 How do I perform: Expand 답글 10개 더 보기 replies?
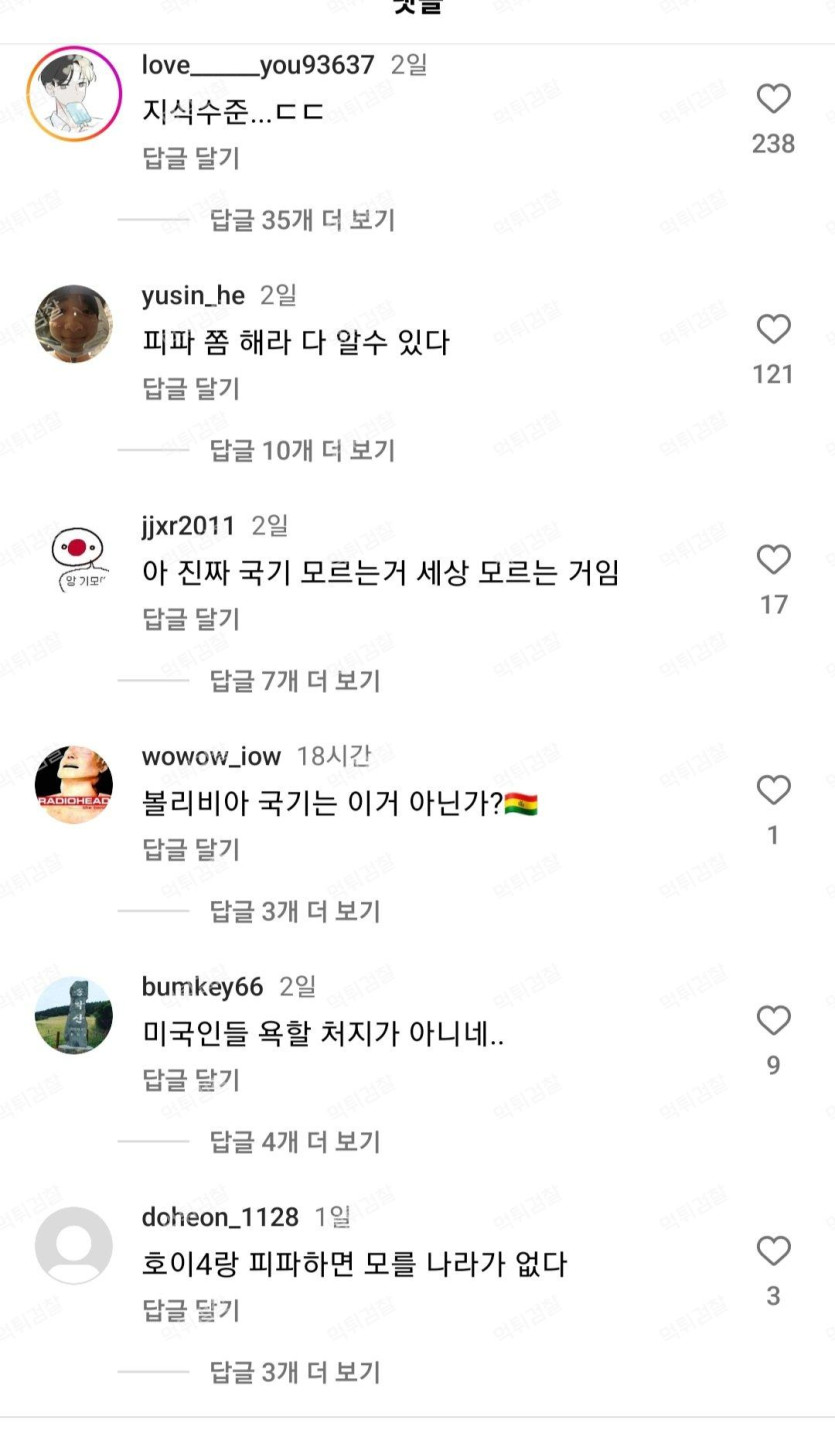302,450
